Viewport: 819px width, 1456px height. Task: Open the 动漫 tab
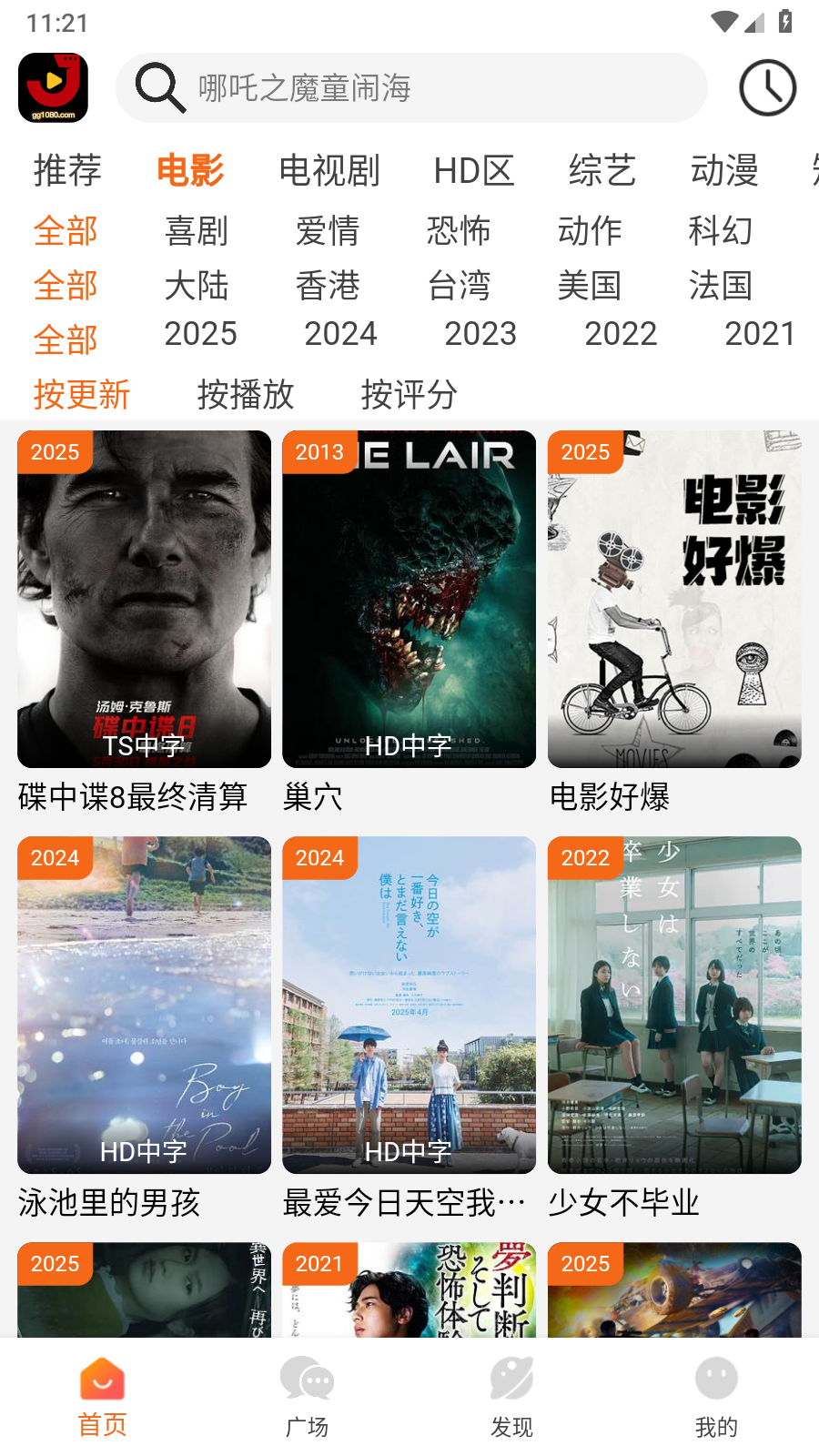(724, 171)
